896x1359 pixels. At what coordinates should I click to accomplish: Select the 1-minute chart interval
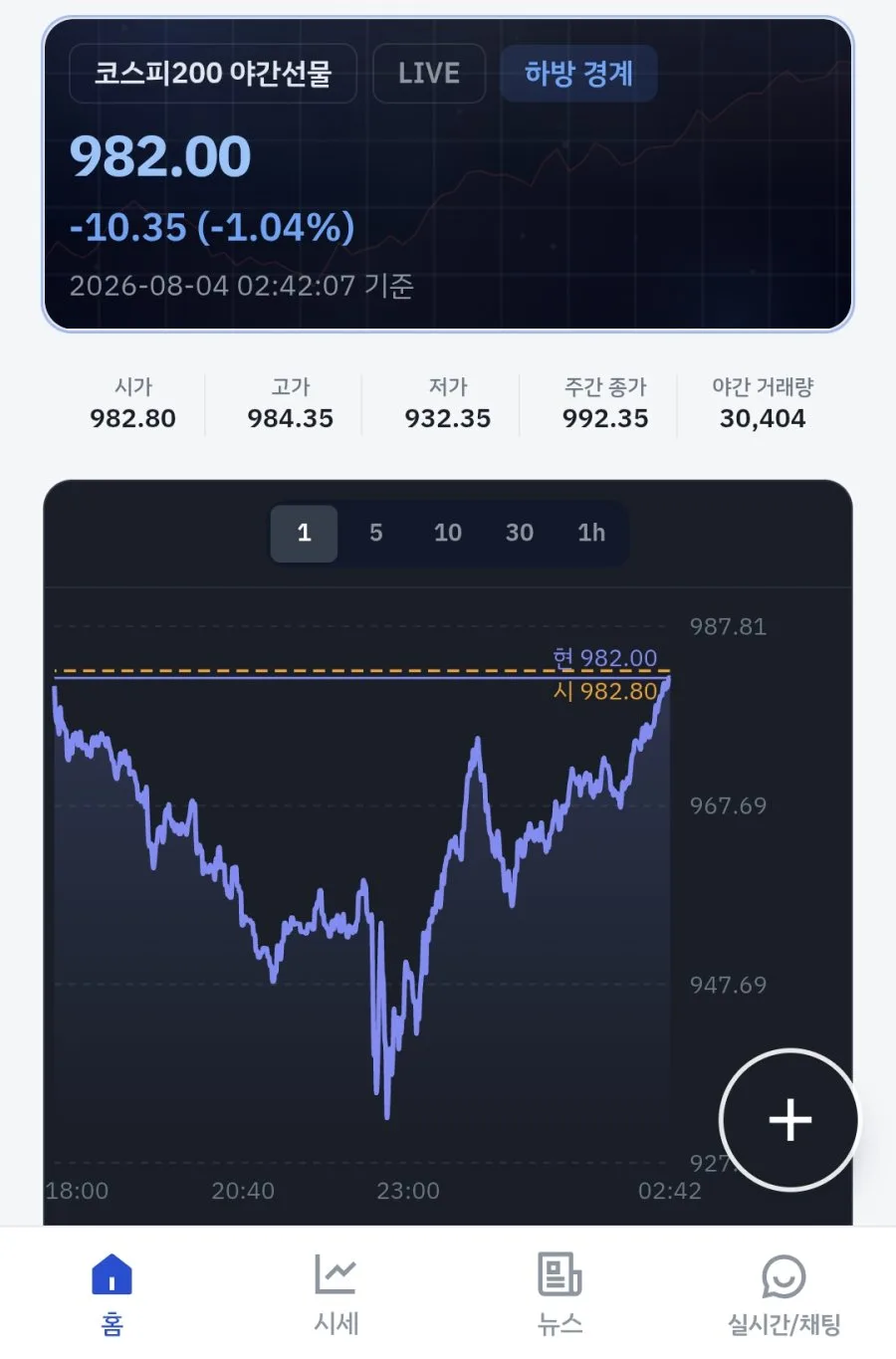pos(304,533)
